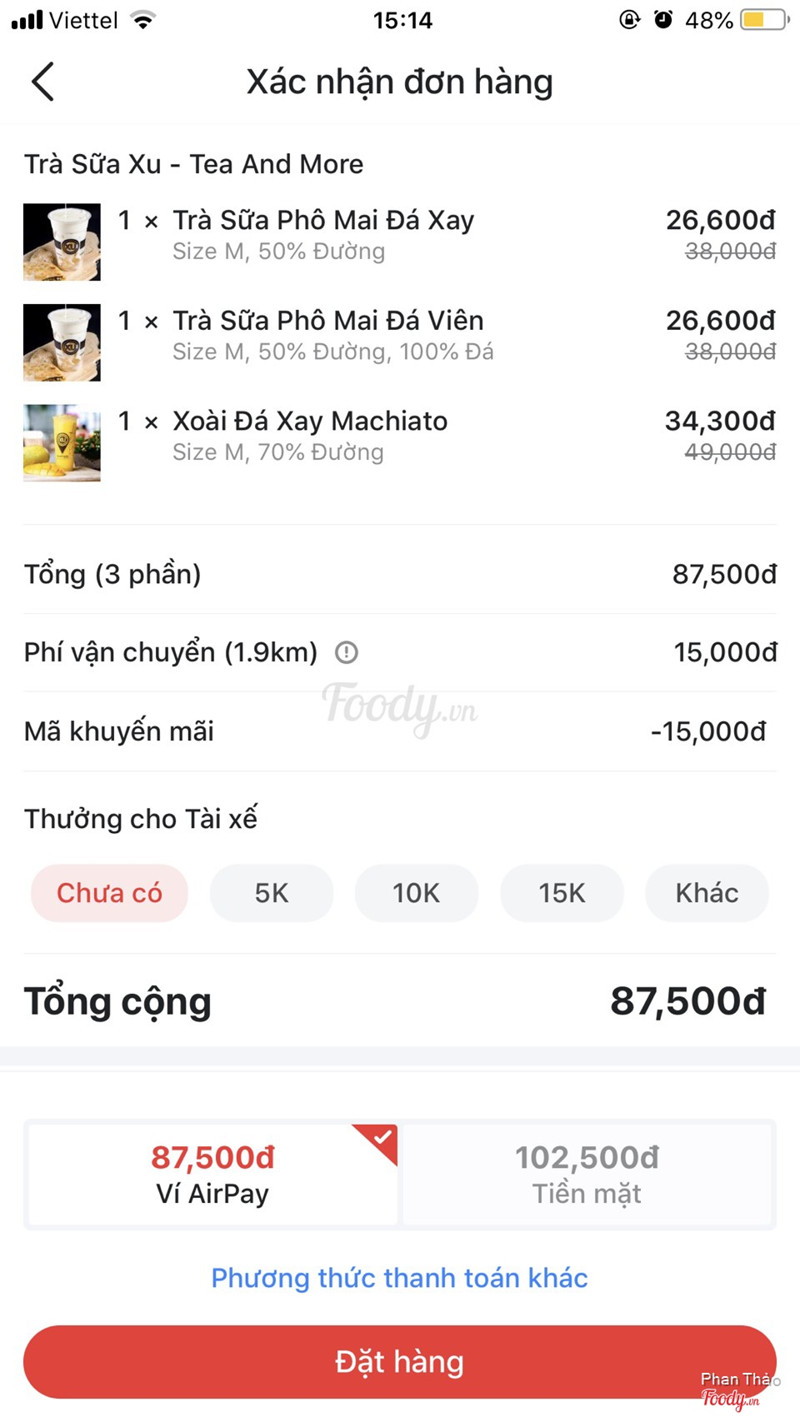Go back from the order confirmation
Screen dimensions: 800x1422
point(43,82)
